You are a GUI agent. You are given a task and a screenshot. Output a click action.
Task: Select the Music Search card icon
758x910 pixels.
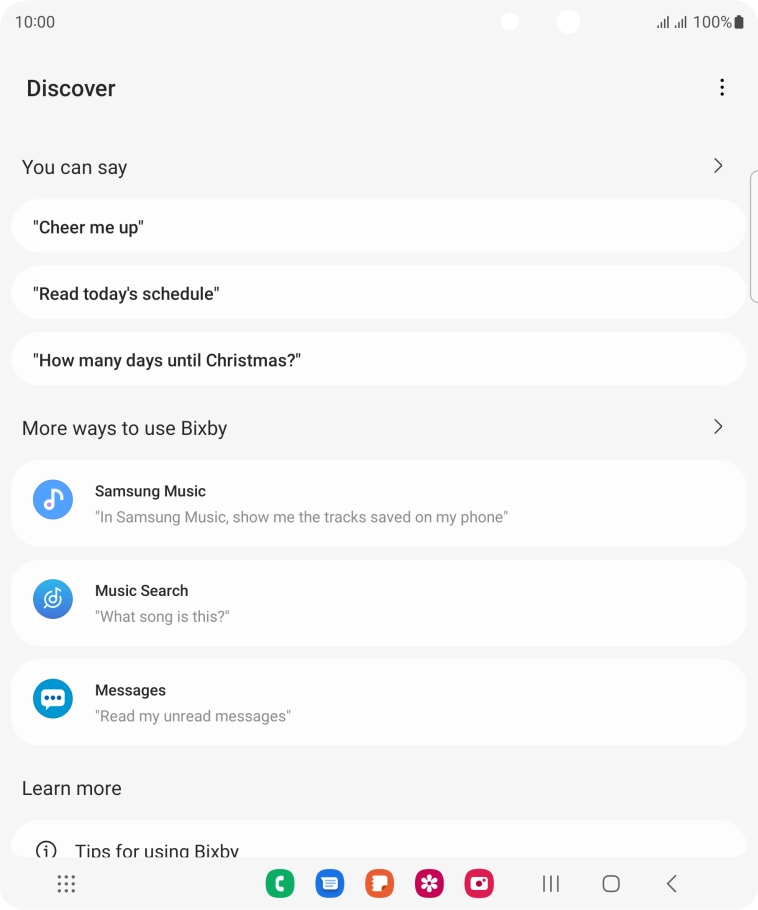(53, 599)
